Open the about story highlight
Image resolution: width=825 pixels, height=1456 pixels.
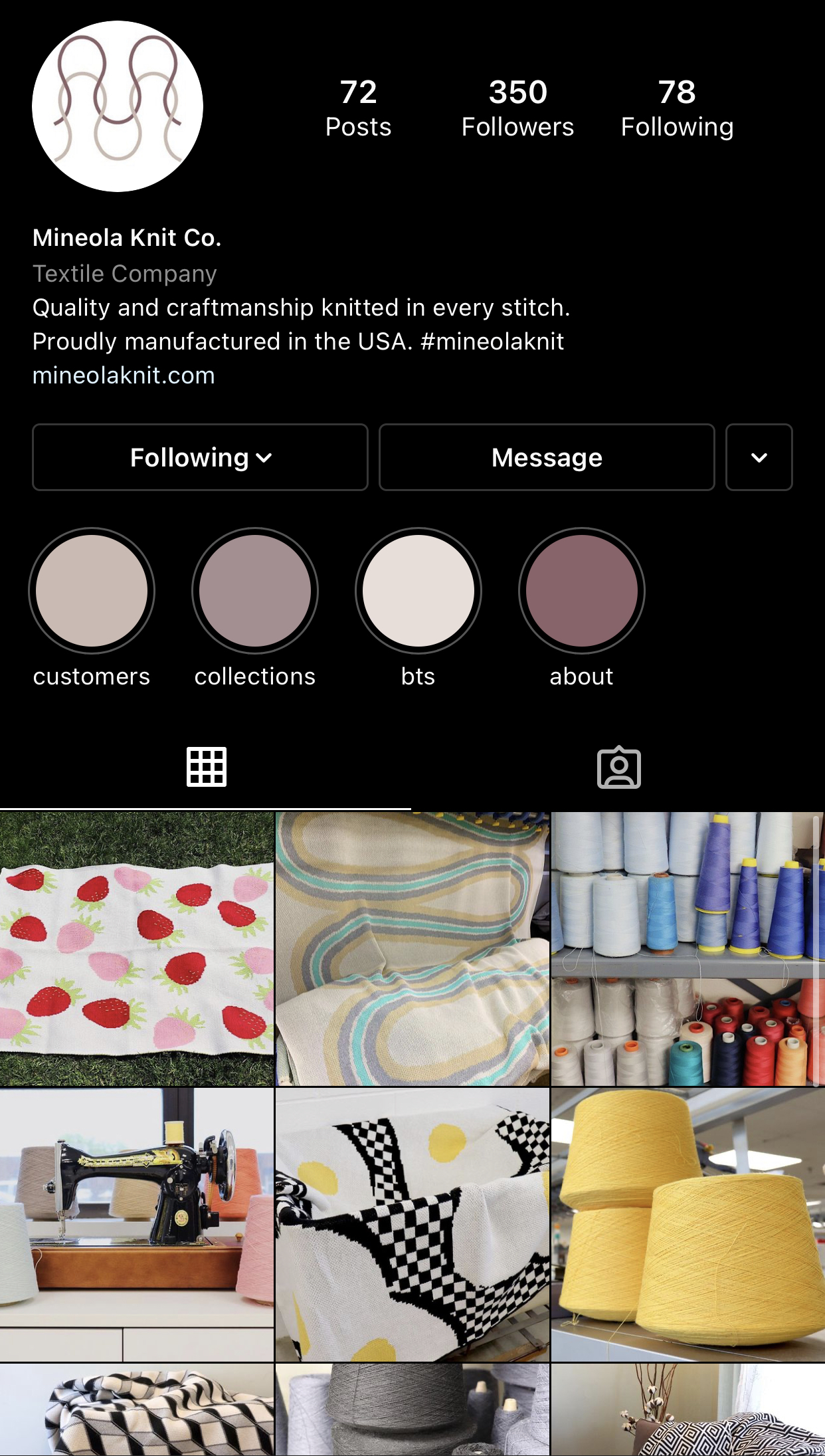[x=582, y=591]
